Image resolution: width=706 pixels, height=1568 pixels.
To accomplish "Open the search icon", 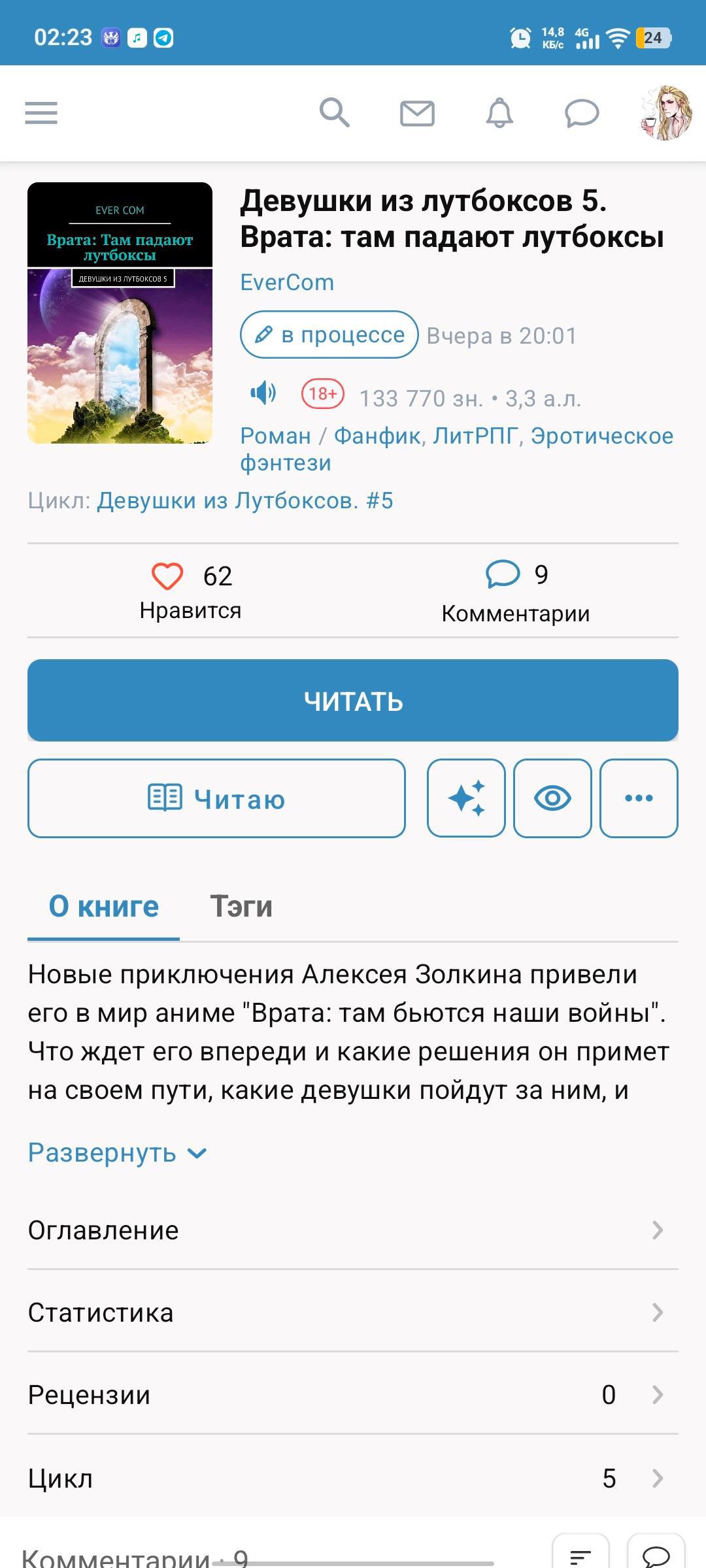I will 334,113.
